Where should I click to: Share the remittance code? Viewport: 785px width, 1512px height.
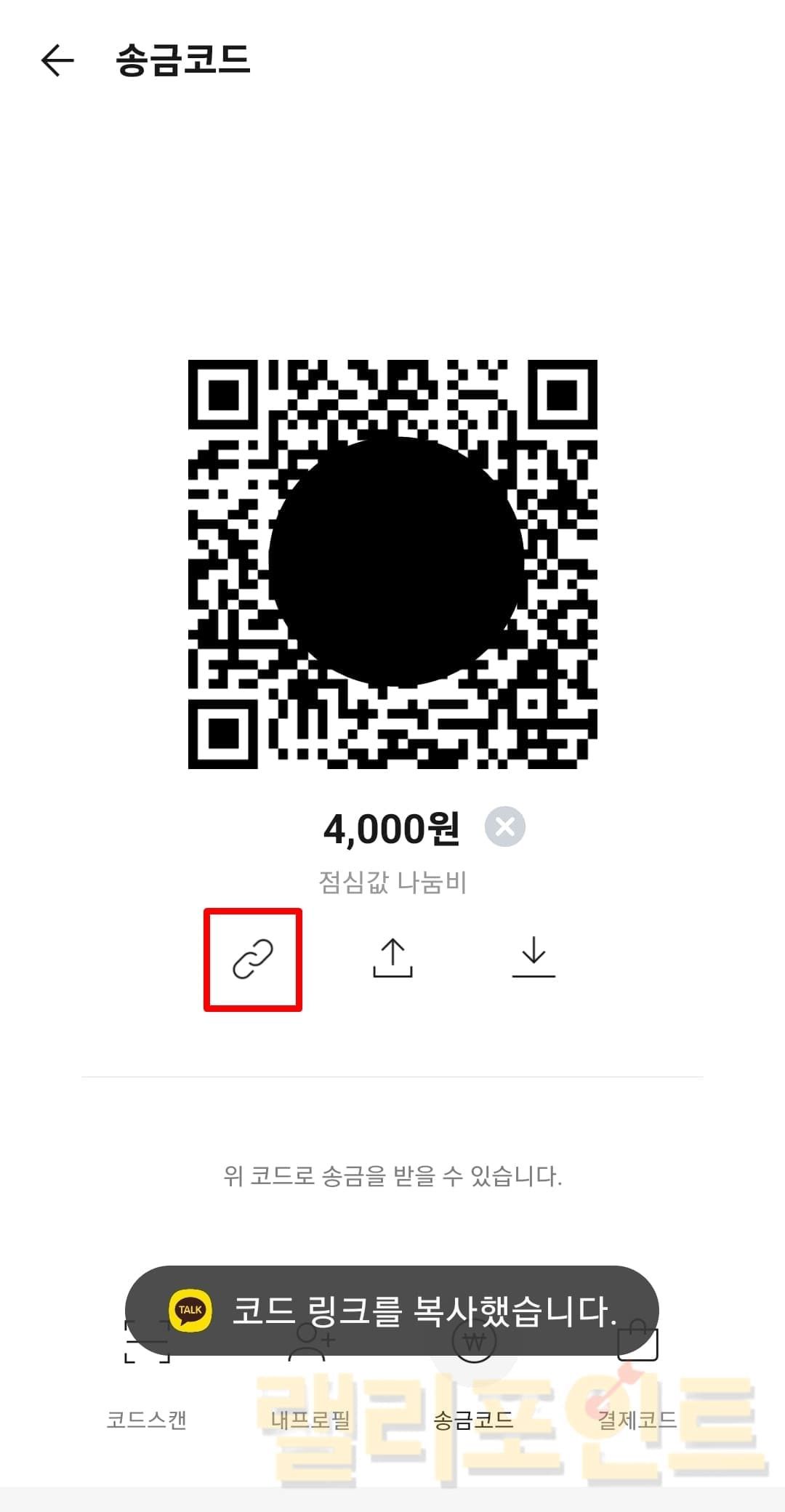tap(392, 957)
